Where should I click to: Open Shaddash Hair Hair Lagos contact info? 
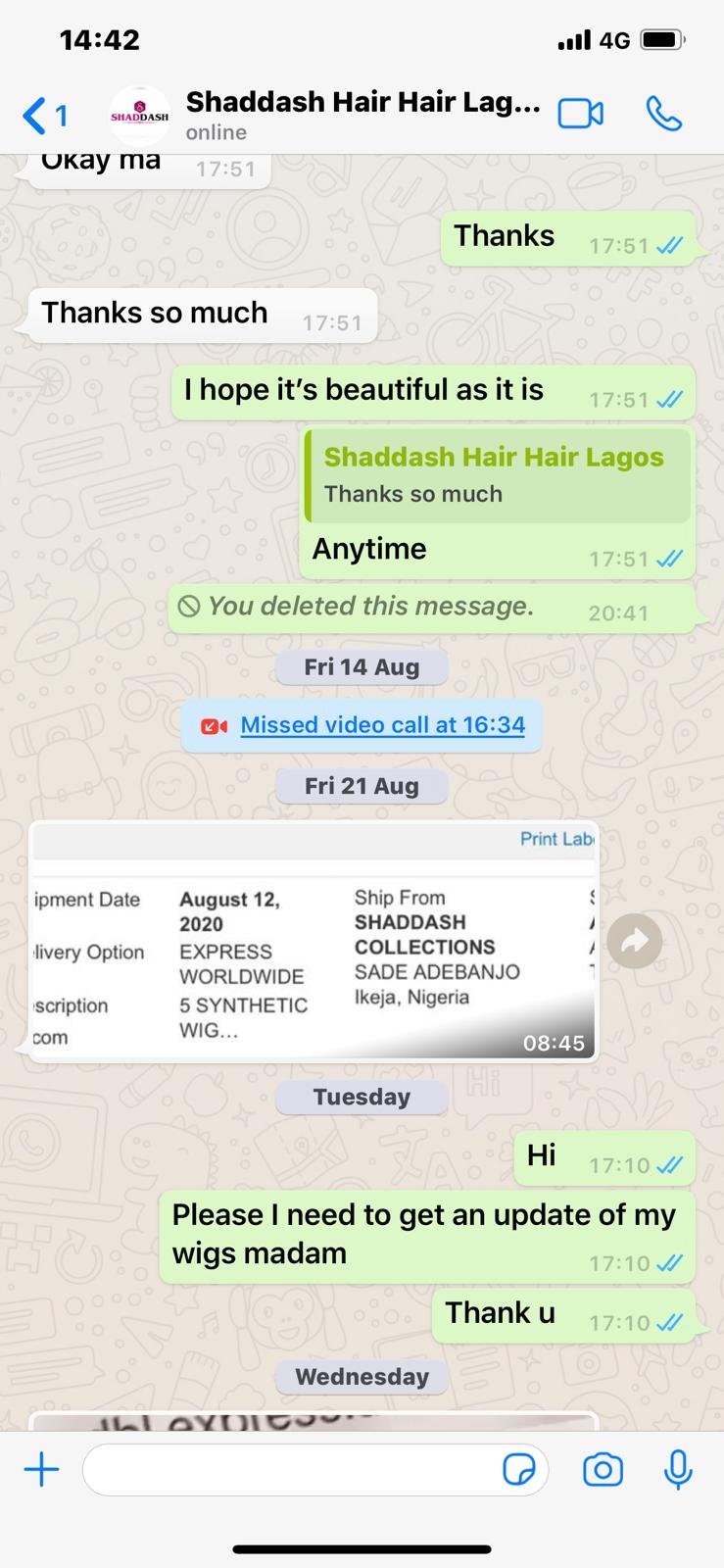[361, 115]
